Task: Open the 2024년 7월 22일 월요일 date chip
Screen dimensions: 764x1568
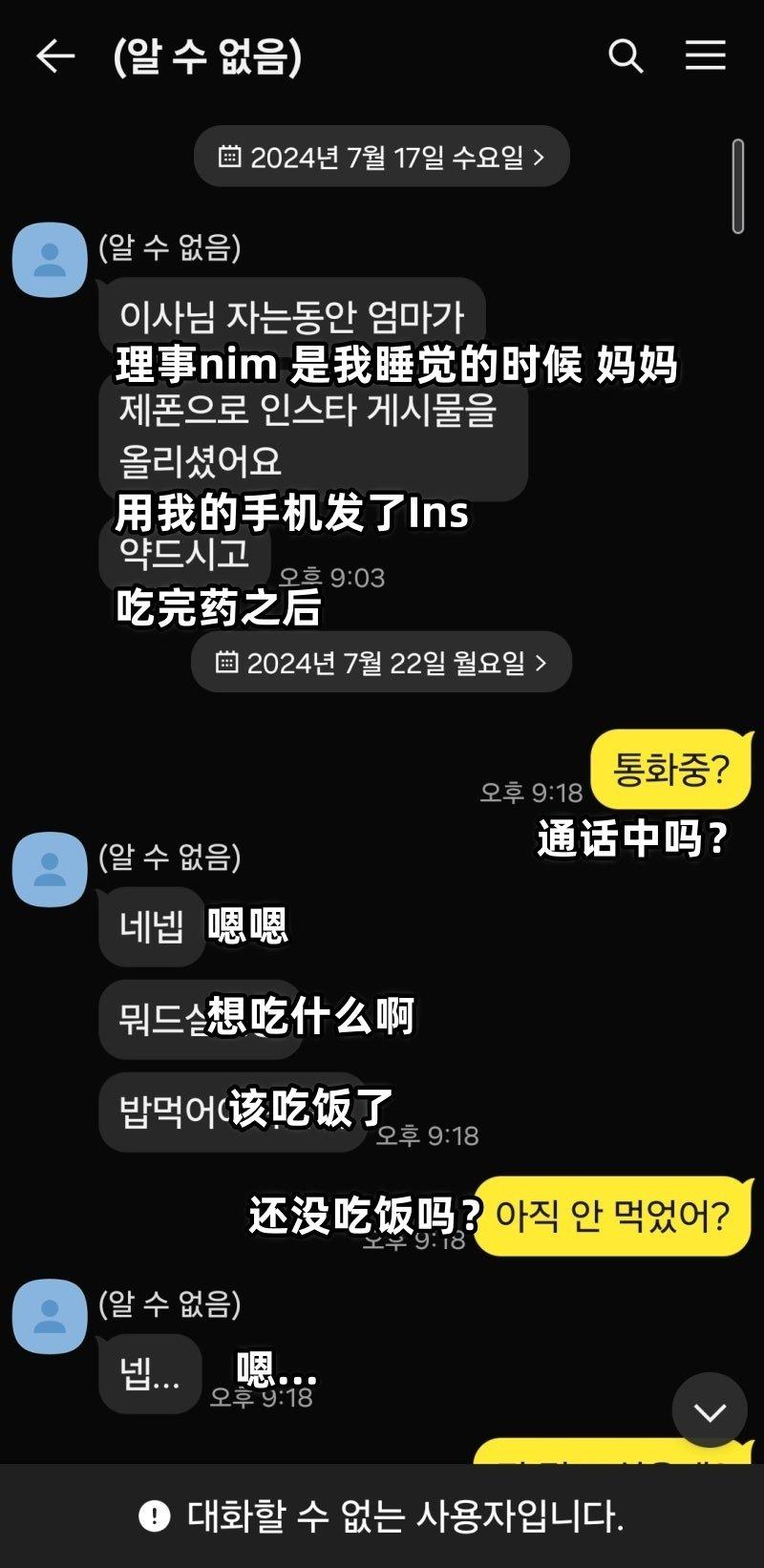Action: point(381,662)
